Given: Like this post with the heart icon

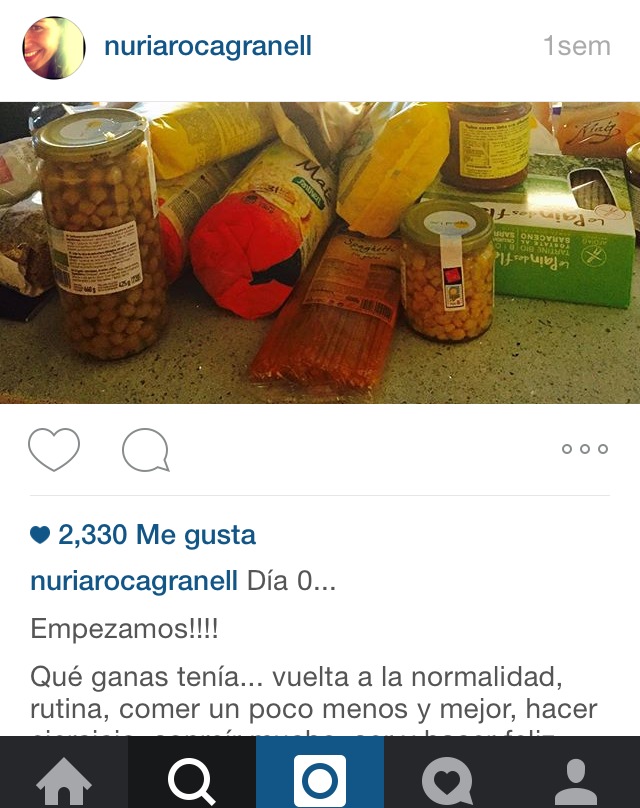Looking at the screenshot, I should 54,450.
